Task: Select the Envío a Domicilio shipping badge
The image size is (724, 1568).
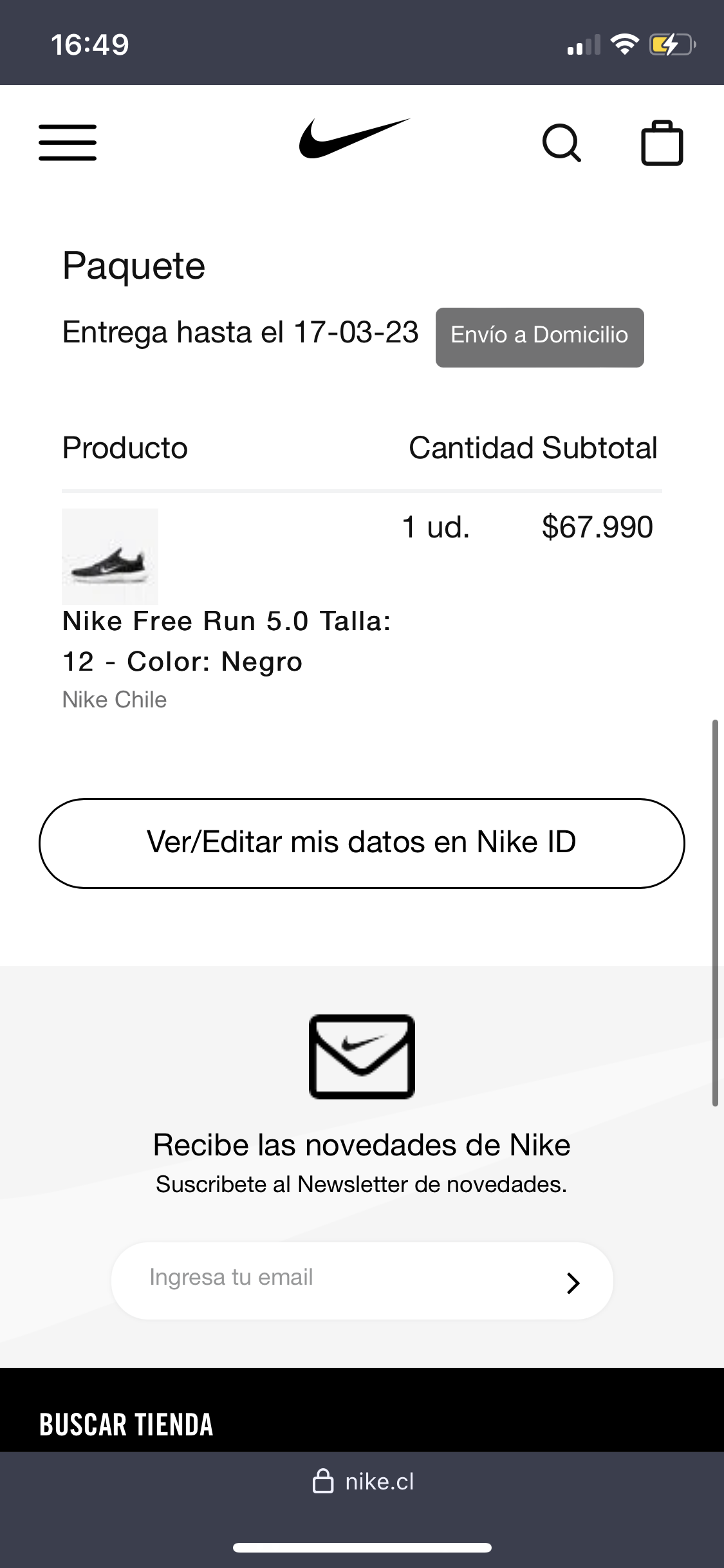Action: [540, 336]
